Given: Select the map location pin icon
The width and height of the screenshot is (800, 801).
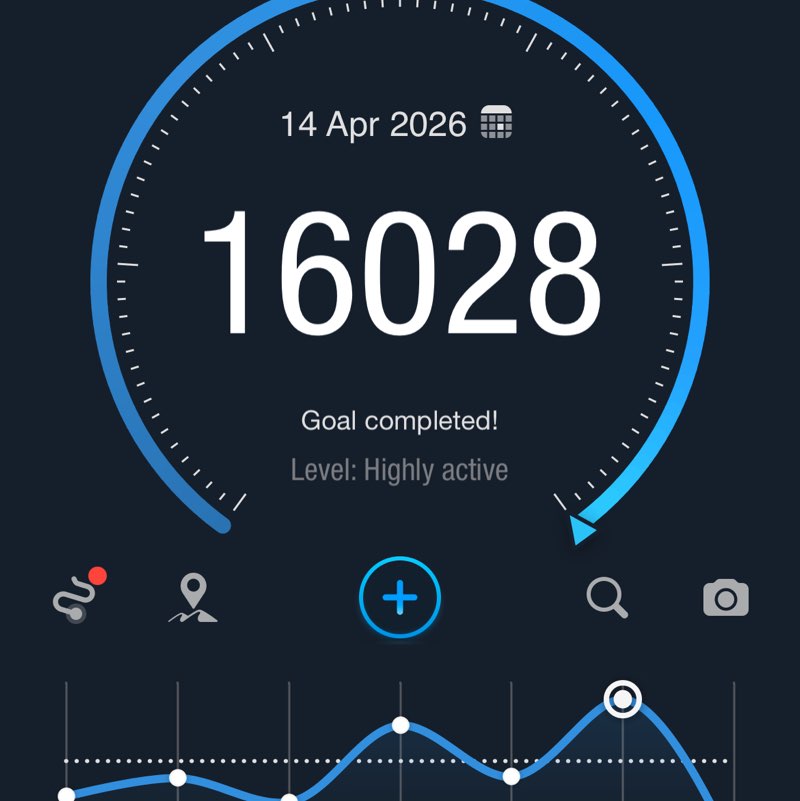Looking at the screenshot, I should (x=196, y=595).
